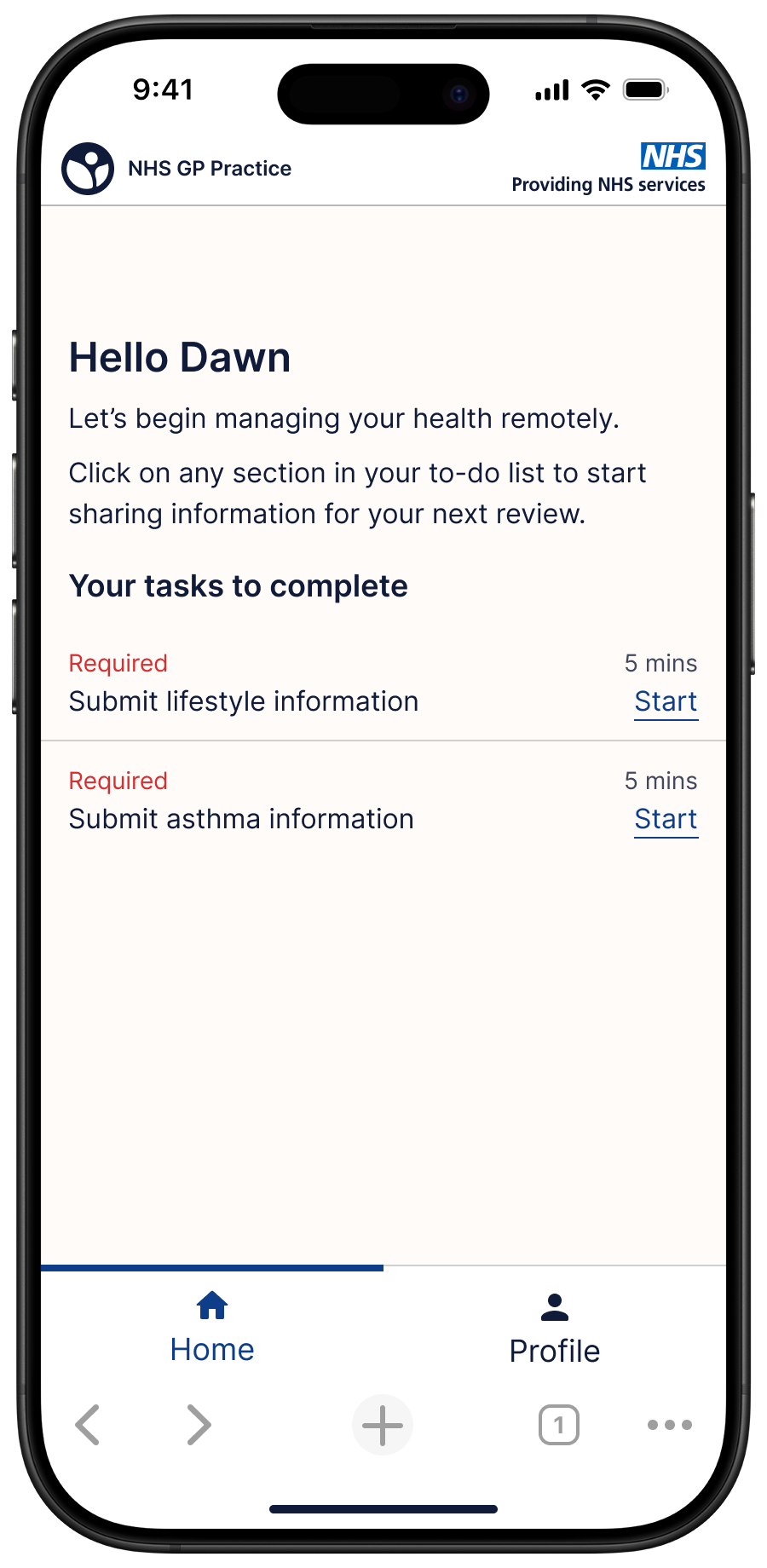This screenshot has height=1568, width=767.
Task: Open the browser tabs overview
Action: [559, 1425]
